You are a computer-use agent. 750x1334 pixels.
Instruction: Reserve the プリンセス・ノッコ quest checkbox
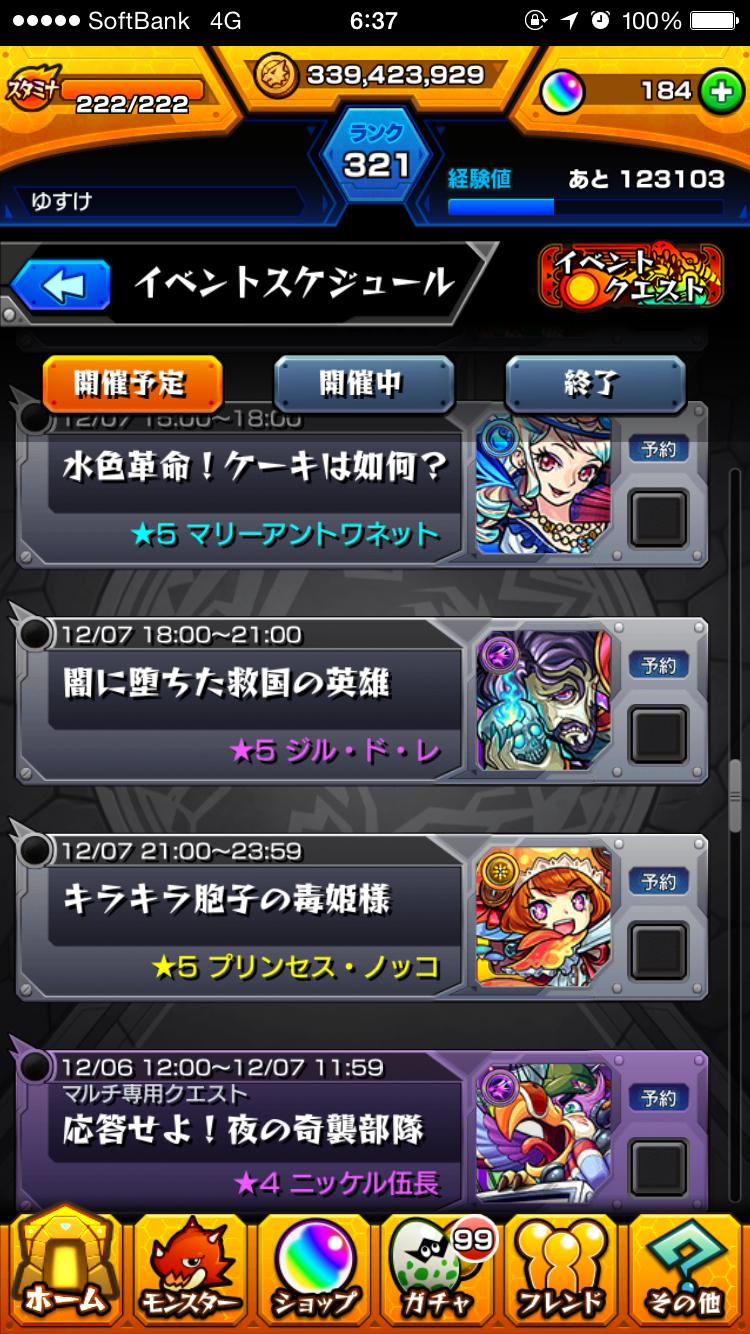pyautogui.click(x=658, y=952)
